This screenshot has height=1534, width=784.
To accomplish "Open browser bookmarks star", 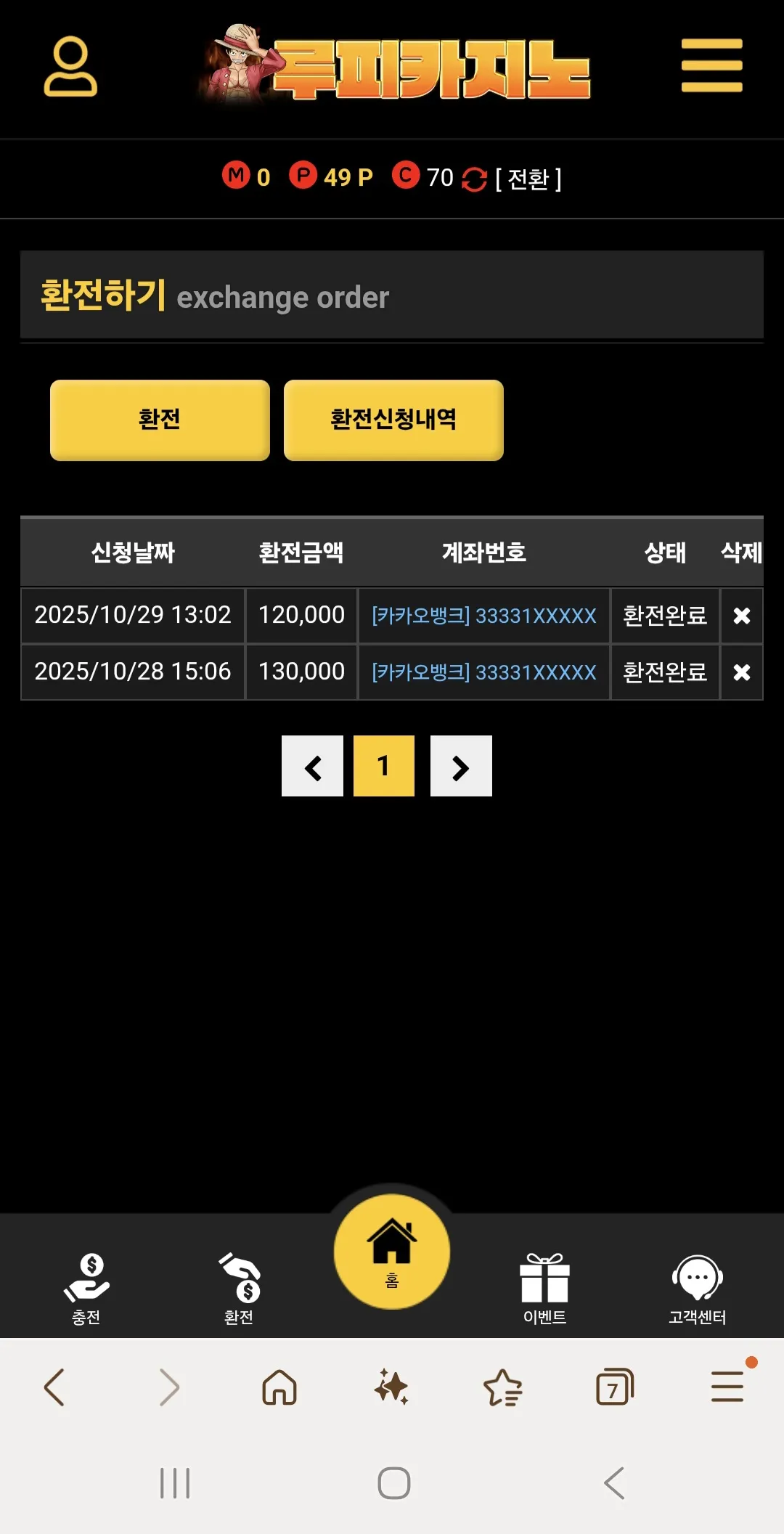I will click(x=502, y=1387).
